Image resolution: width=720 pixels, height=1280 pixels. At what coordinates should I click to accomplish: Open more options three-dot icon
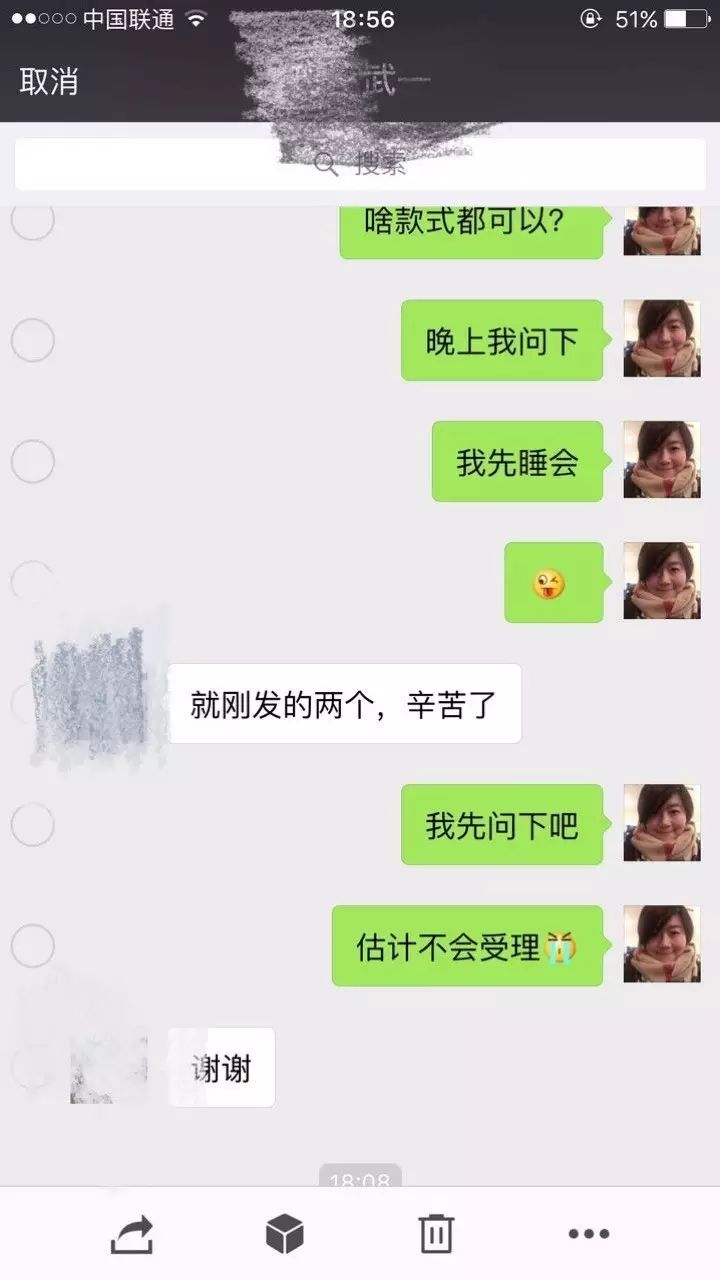pyautogui.click(x=588, y=1233)
